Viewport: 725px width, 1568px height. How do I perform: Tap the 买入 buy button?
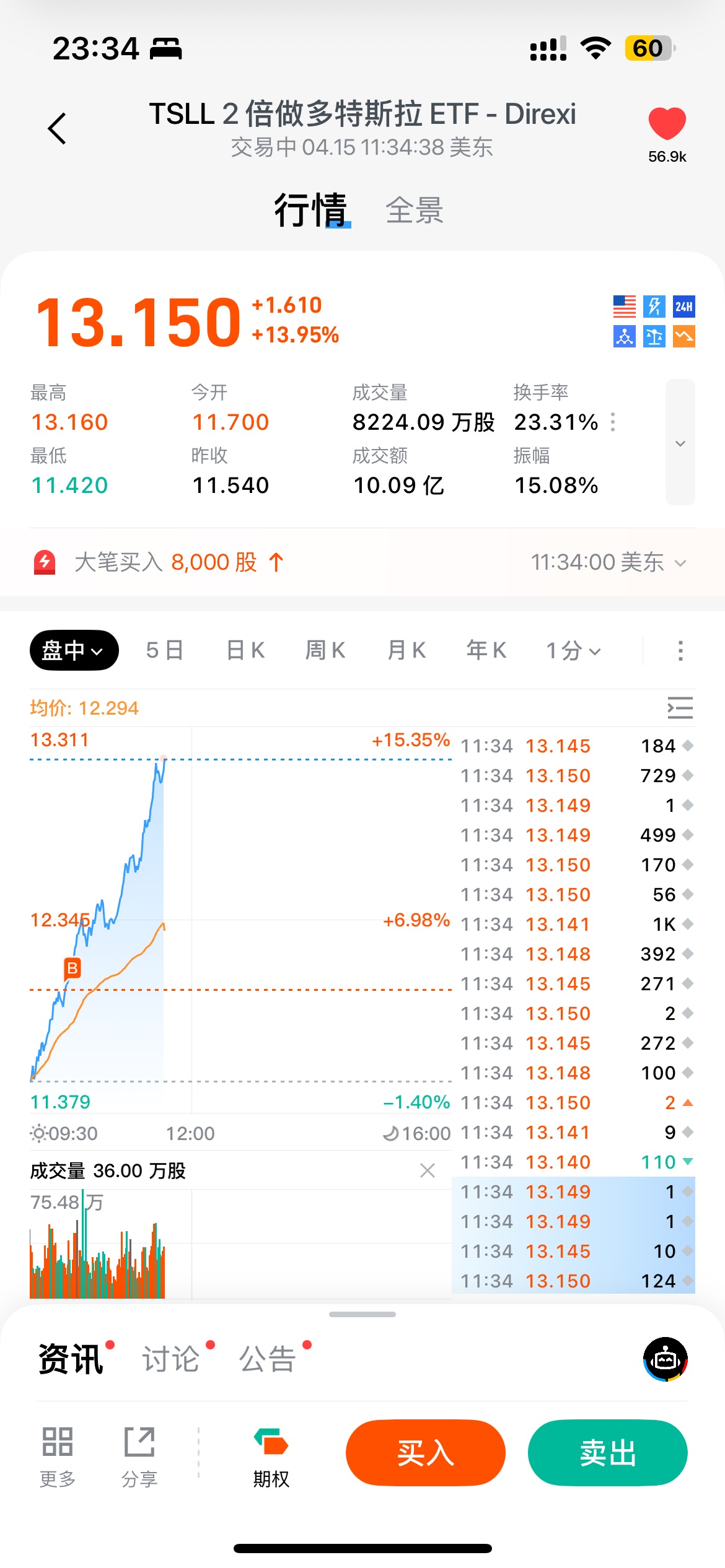click(426, 1453)
